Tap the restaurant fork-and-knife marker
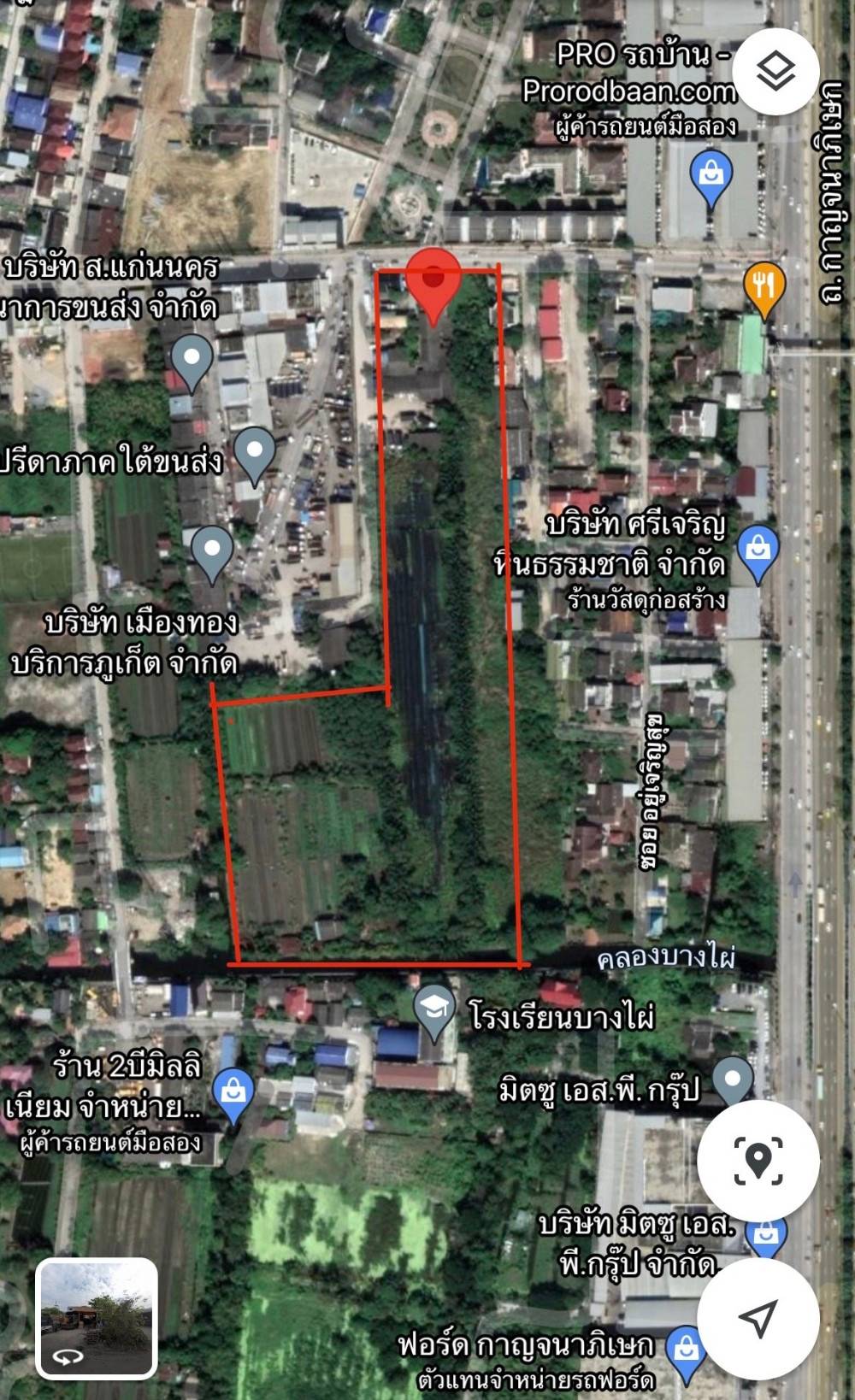The width and height of the screenshot is (855, 1400). 764,289
